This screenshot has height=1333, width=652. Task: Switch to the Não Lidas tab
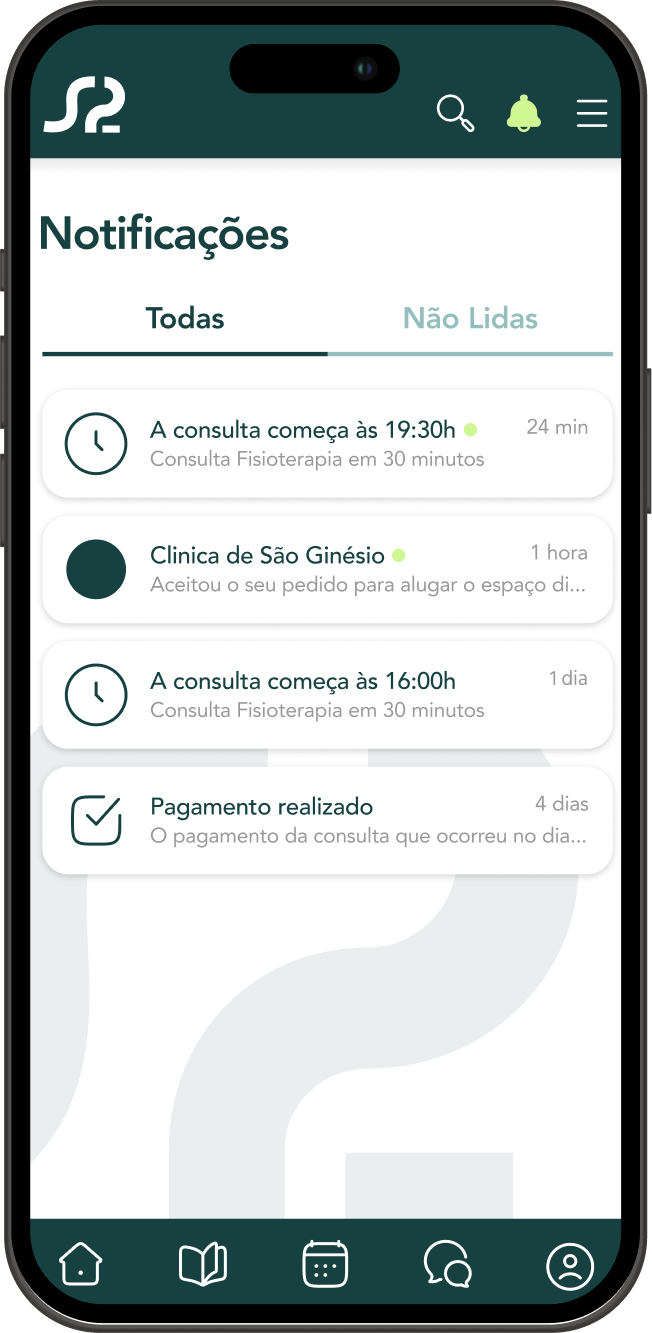(x=470, y=320)
